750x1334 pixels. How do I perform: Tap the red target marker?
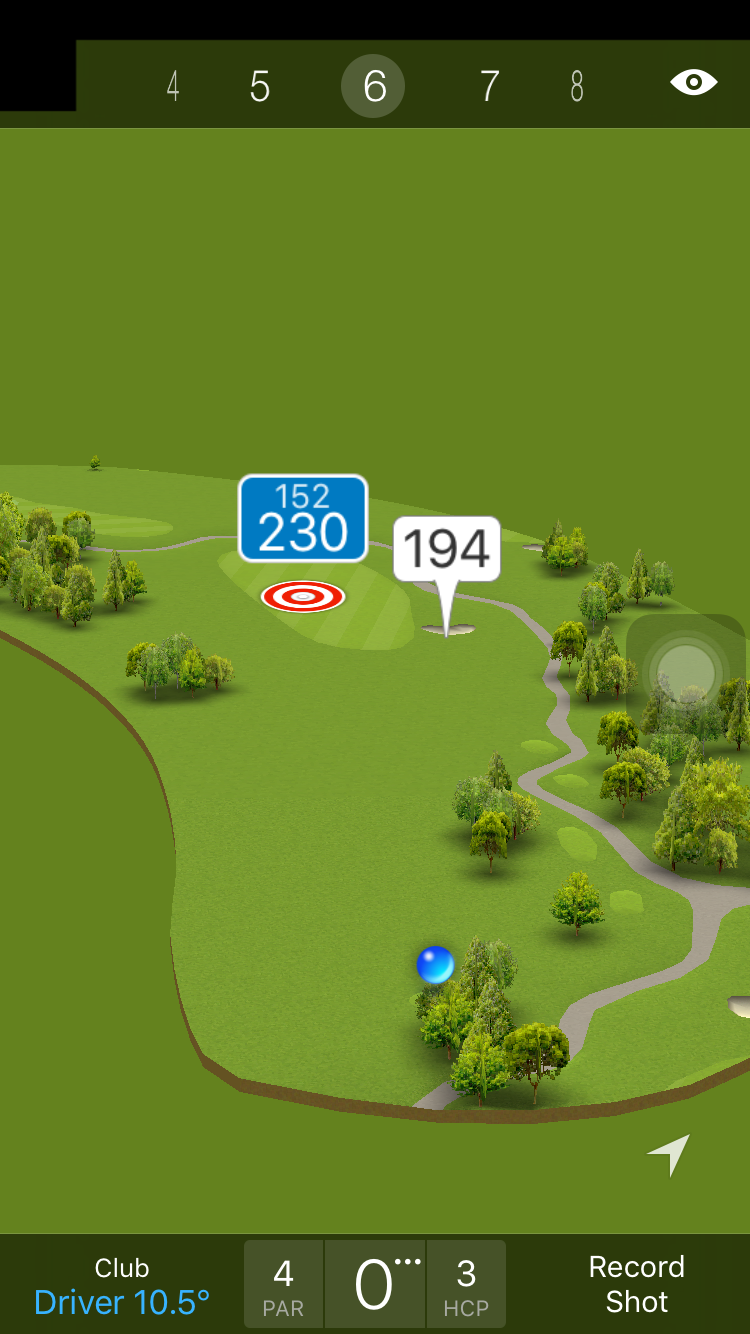pyautogui.click(x=303, y=597)
